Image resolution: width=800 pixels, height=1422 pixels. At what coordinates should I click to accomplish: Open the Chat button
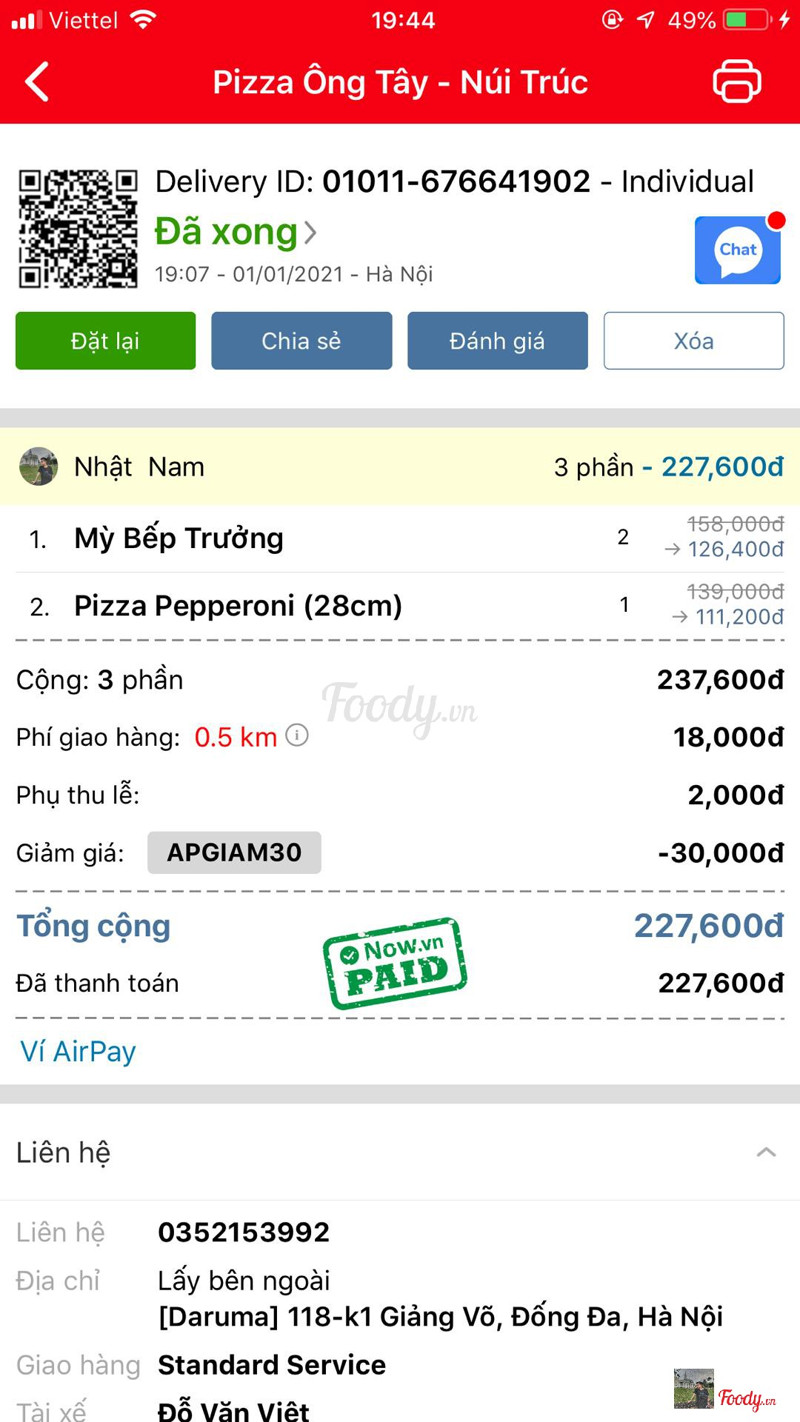coord(738,250)
